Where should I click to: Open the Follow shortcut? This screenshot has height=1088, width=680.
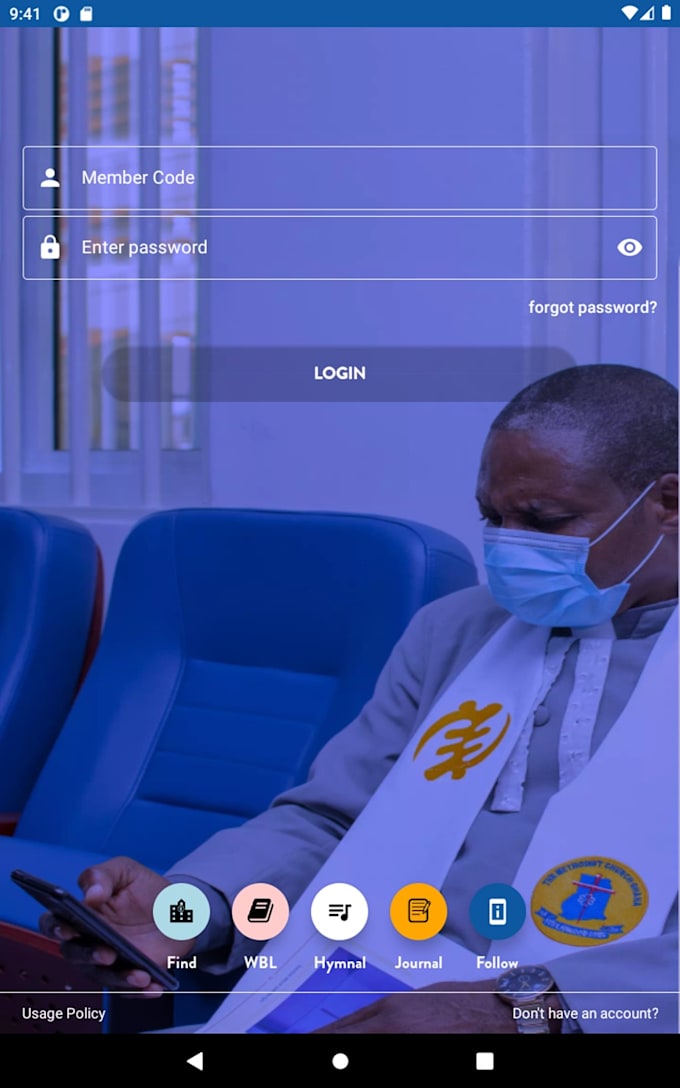(497, 912)
